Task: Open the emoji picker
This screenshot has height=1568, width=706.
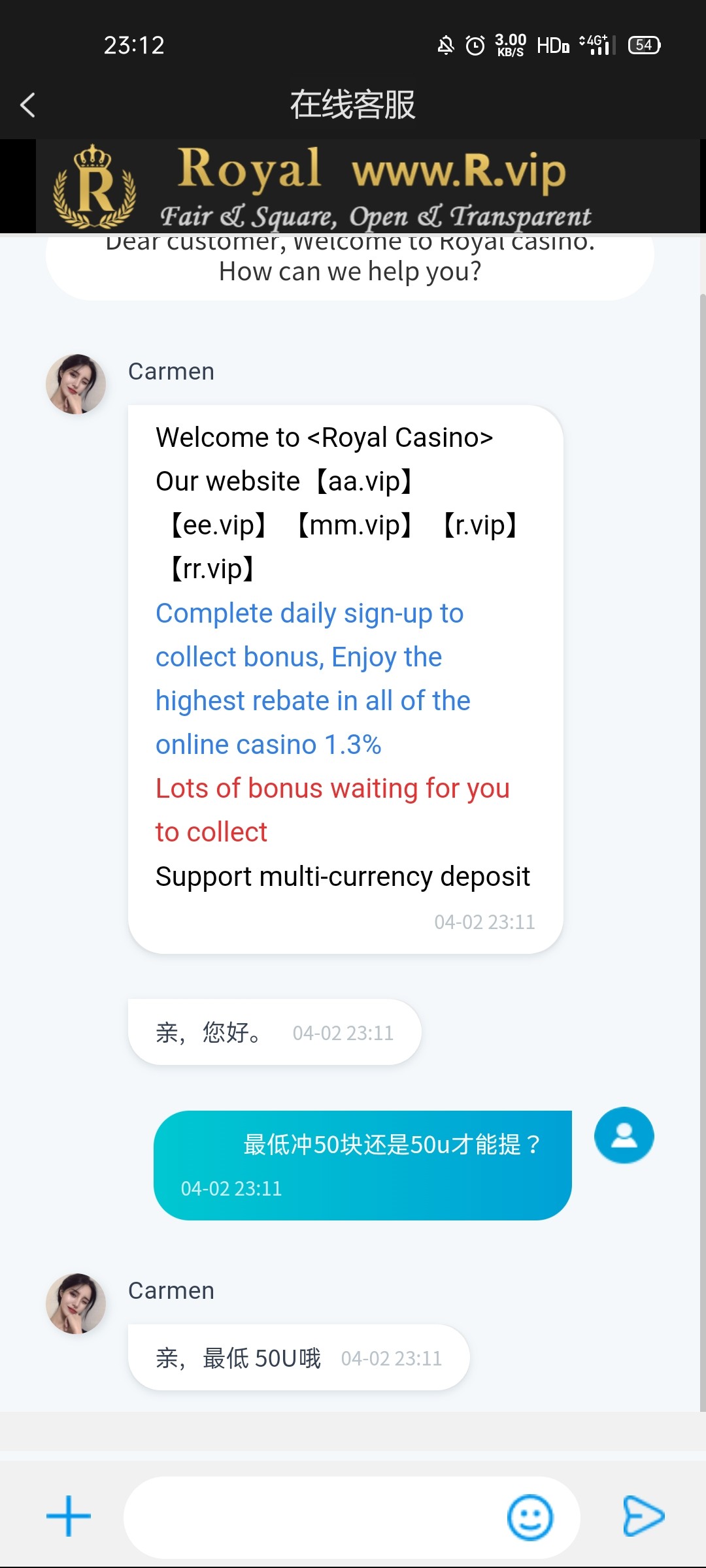Action: [x=529, y=1517]
